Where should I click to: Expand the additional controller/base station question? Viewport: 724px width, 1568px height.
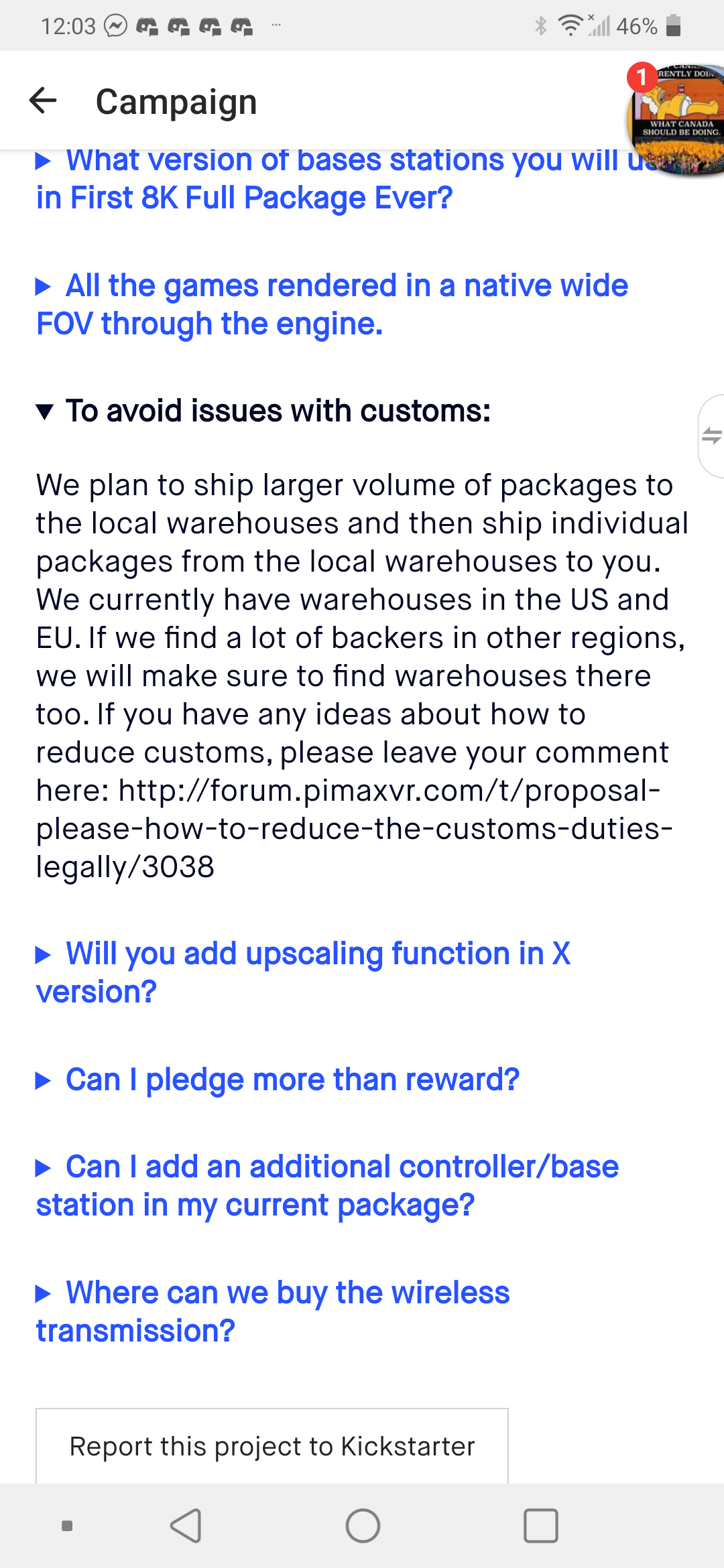click(x=327, y=1185)
